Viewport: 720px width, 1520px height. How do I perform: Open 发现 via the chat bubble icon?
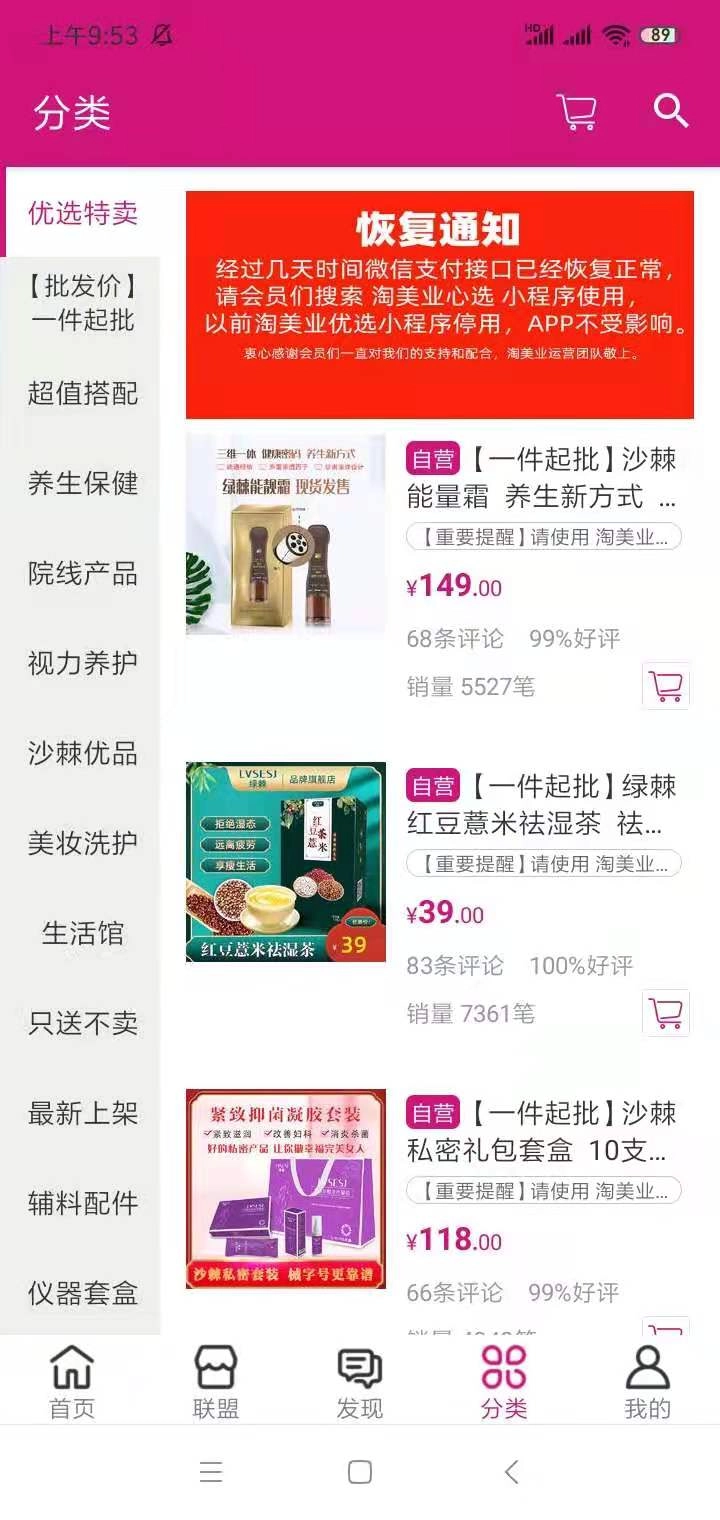(358, 1378)
